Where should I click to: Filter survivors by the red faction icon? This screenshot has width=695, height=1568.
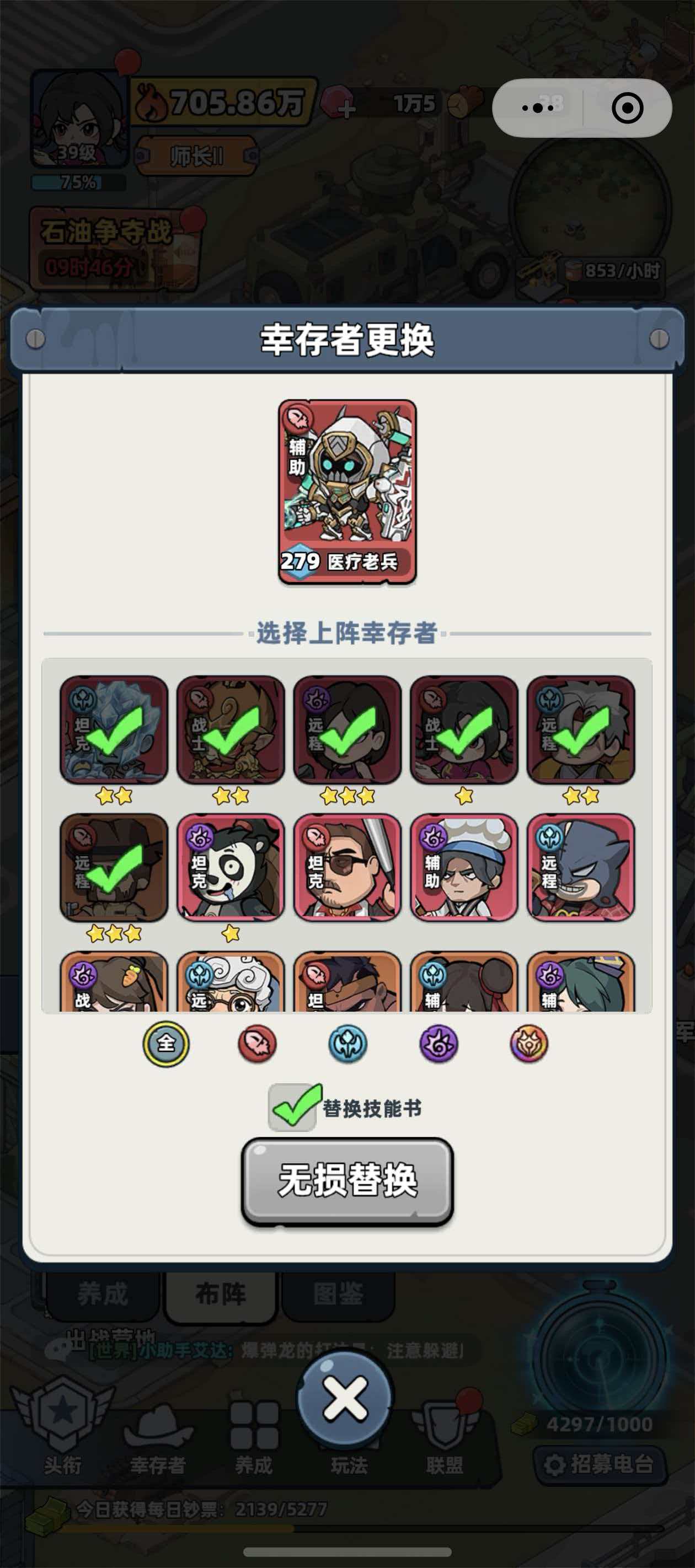click(x=257, y=1043)
